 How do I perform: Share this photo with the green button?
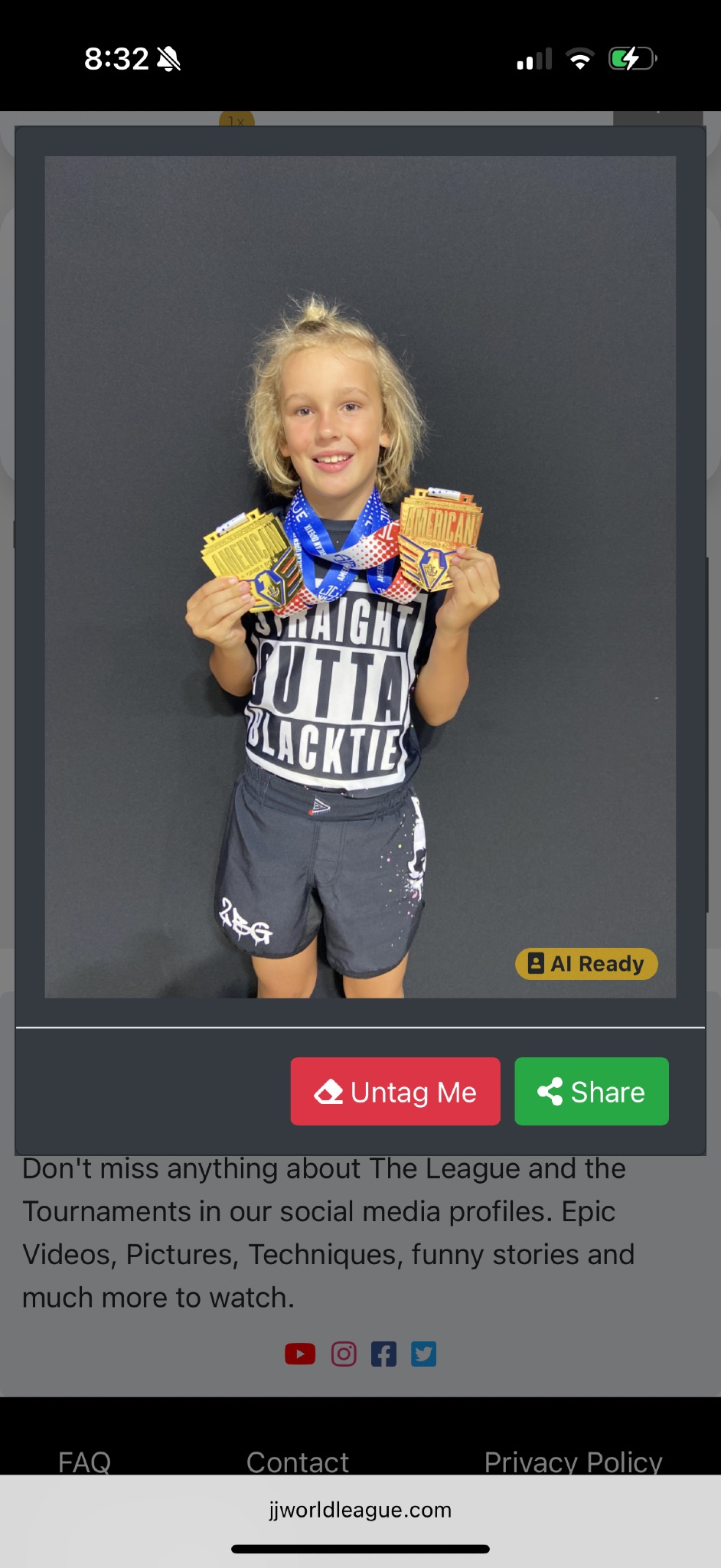(592, 1091)
